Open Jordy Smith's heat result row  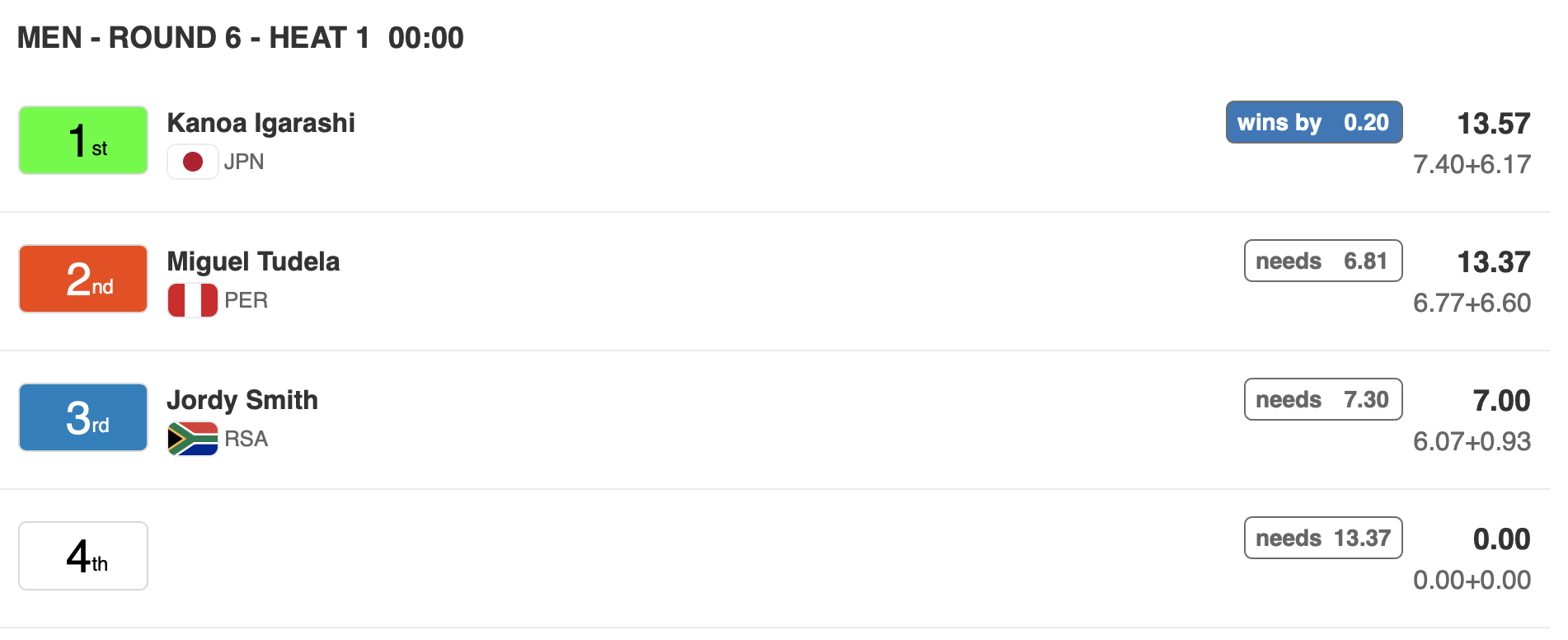pos(242,401)
